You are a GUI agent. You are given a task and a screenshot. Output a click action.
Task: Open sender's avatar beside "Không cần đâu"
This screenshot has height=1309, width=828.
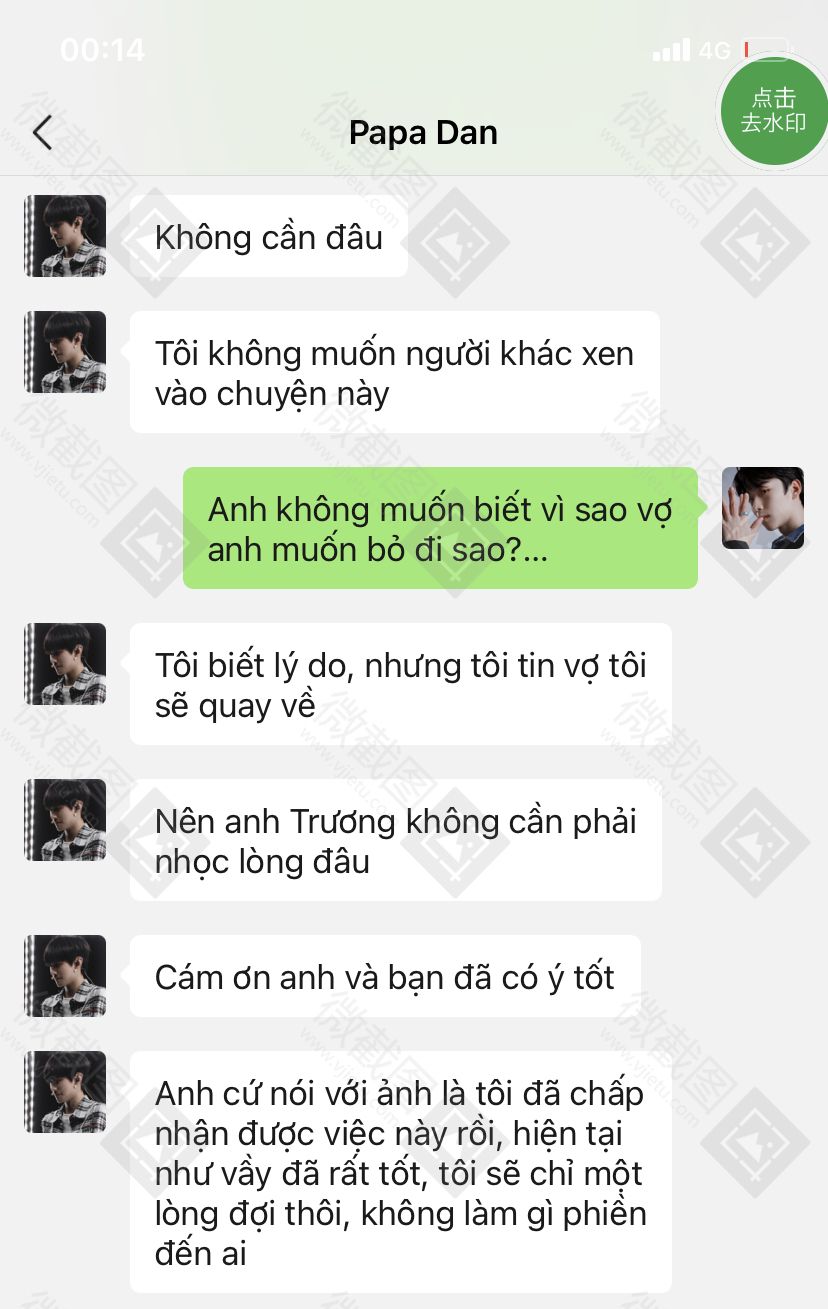pos(65,236)
